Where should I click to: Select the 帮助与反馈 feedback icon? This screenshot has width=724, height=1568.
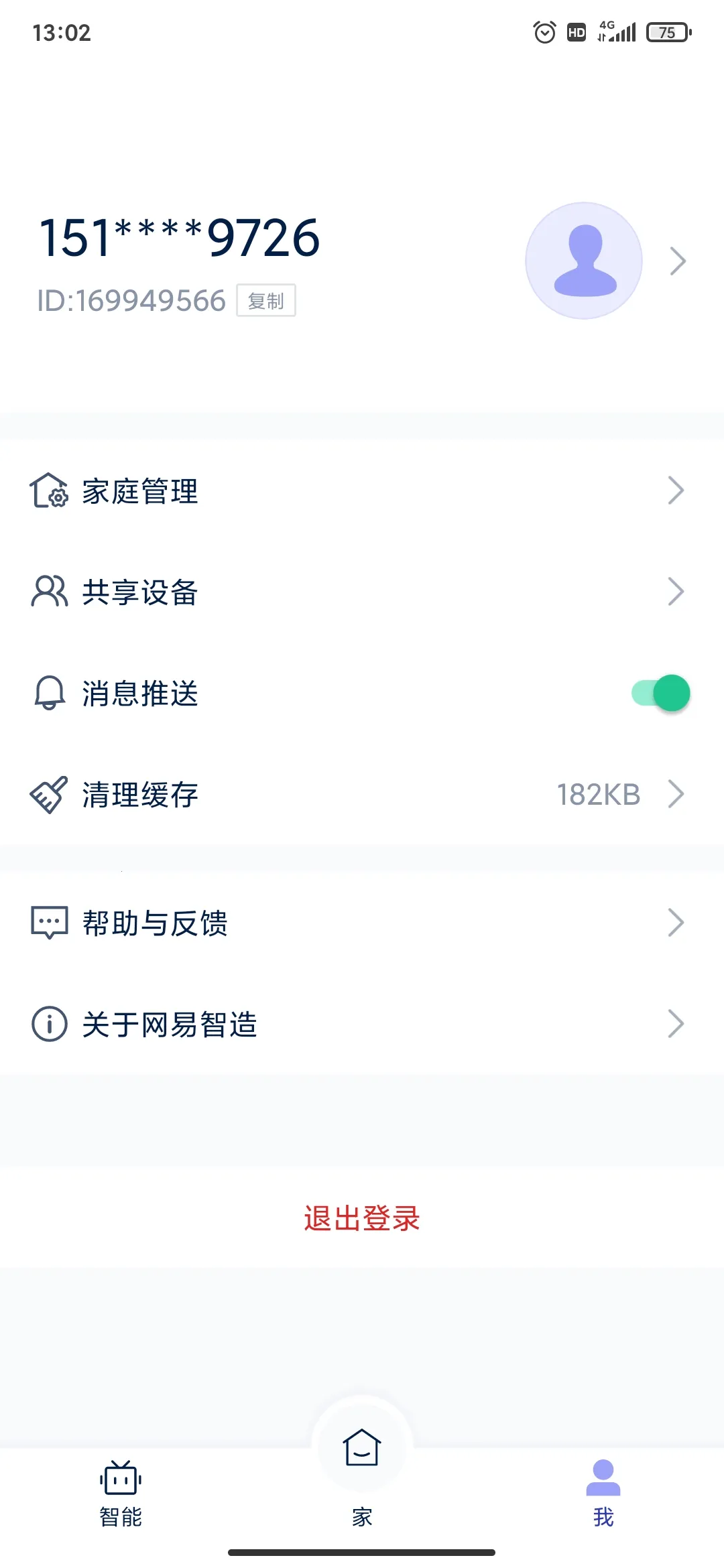pyautogui.click(x=48, y=922)
